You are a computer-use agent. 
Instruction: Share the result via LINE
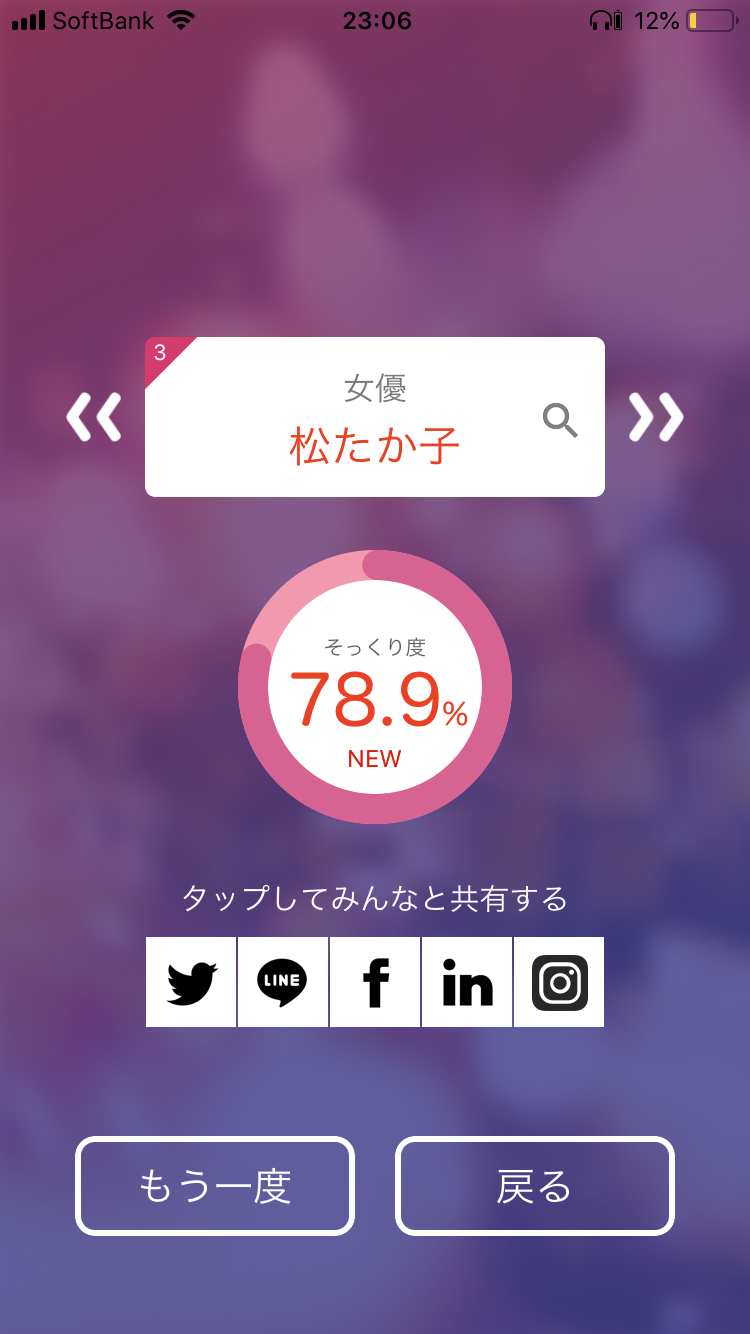(x=282, y=982)
